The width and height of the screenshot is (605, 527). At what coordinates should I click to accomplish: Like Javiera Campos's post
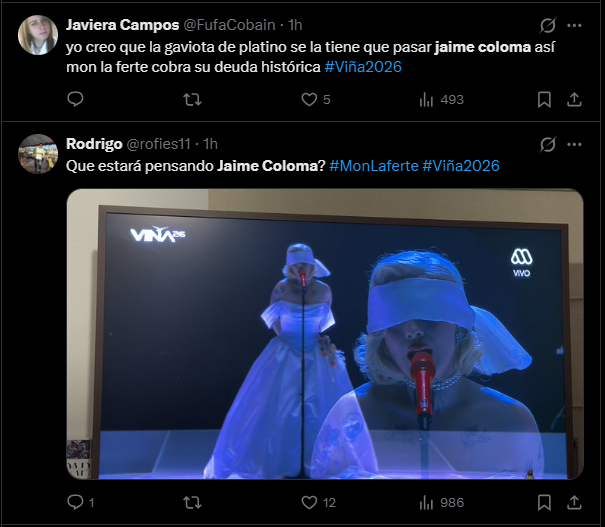tap(310, 99)
